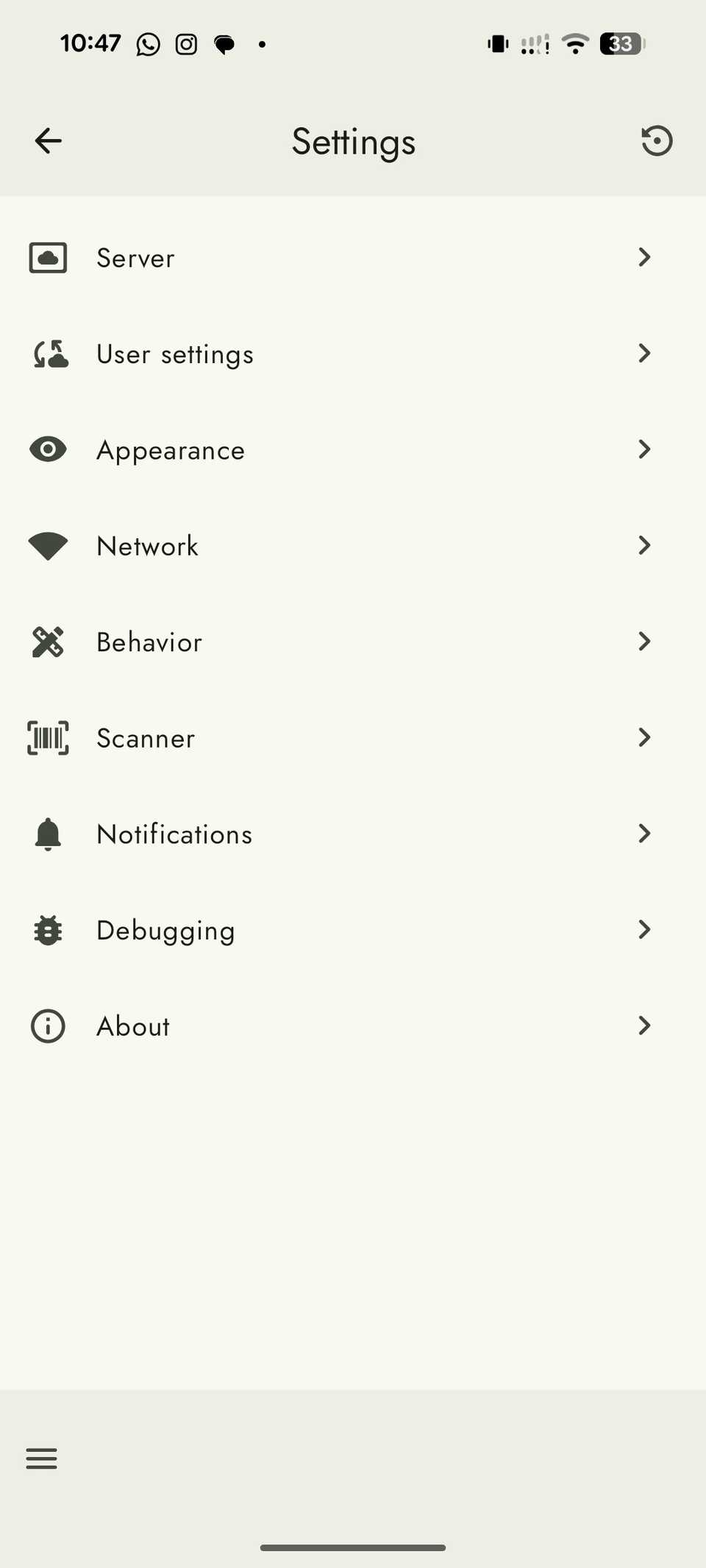Open the Behavior settings page
Screen dimensions: 706x1568
(149, 642)
